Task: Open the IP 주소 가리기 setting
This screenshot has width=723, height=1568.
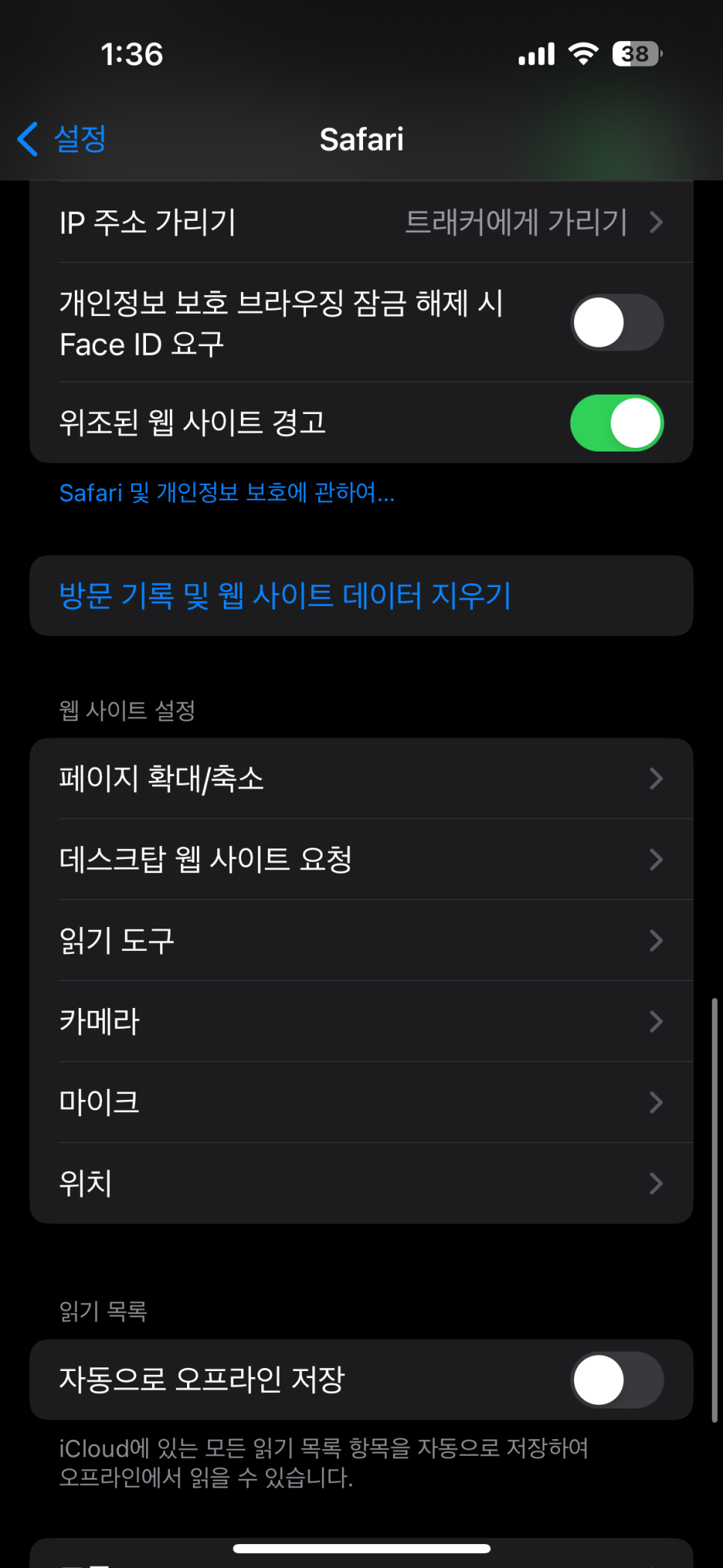Action: (361, 222)
